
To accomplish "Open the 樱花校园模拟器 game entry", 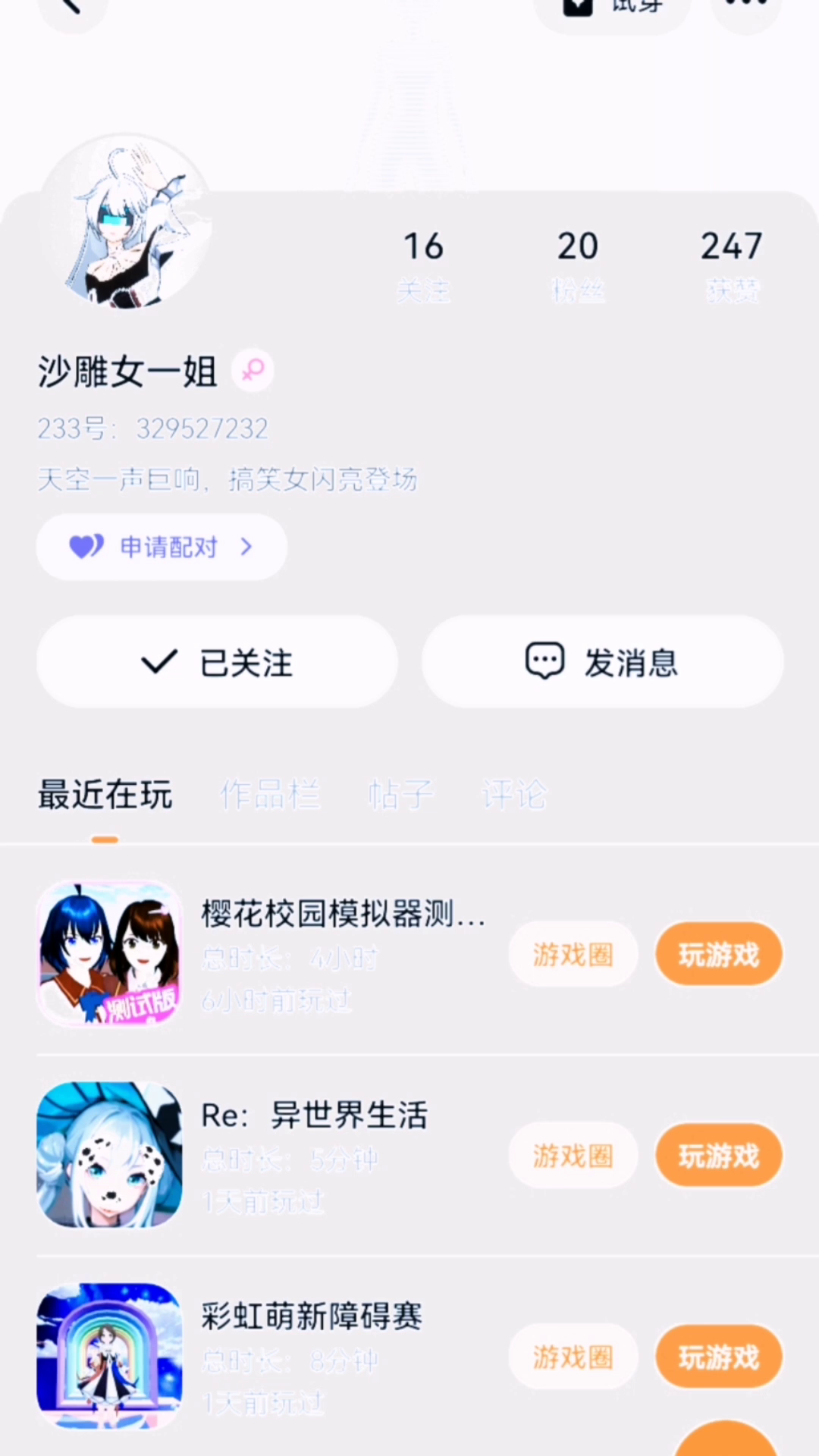I will pos(343,915).
